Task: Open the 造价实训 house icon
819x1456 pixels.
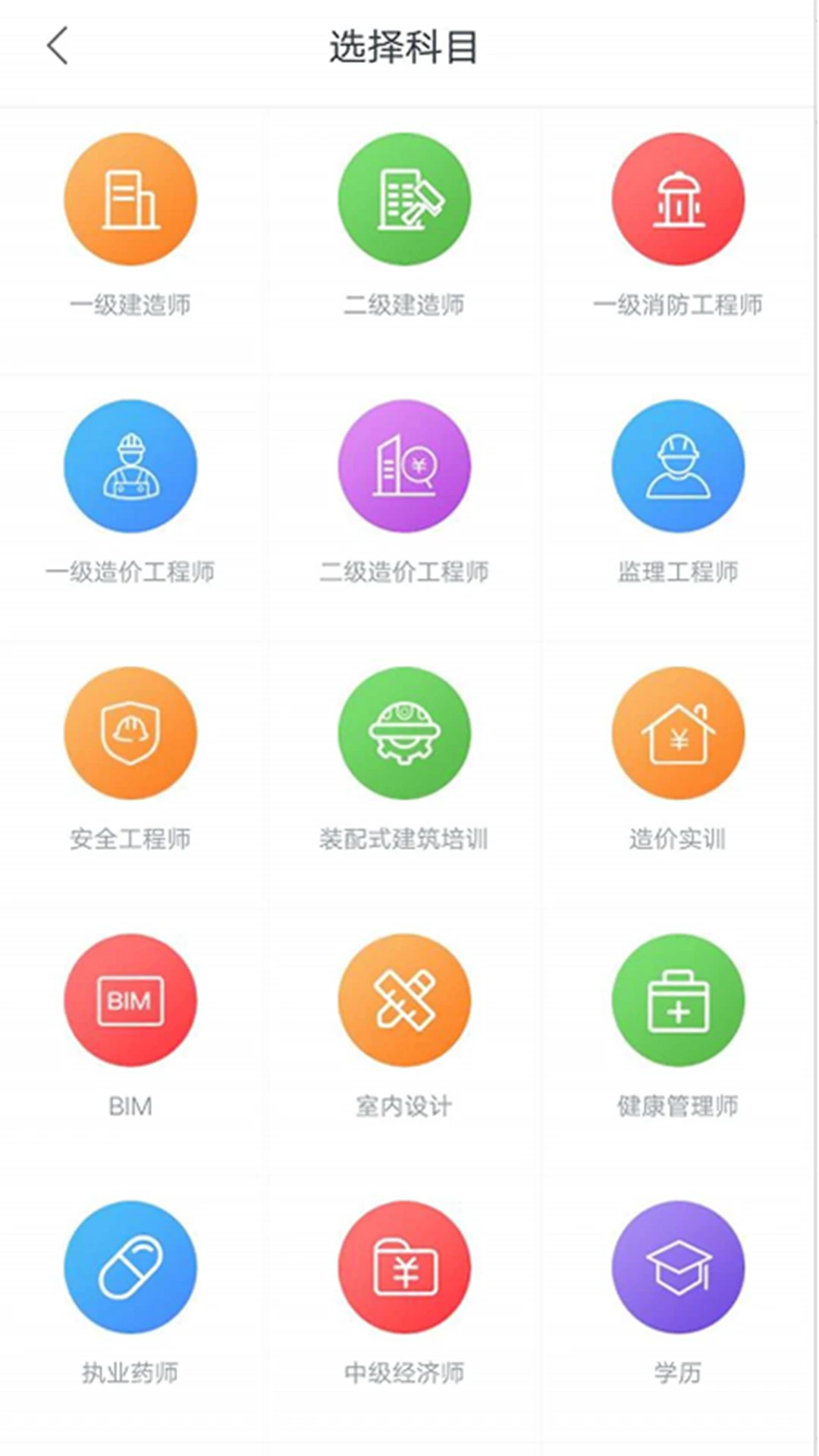Action: pos(679,733)
